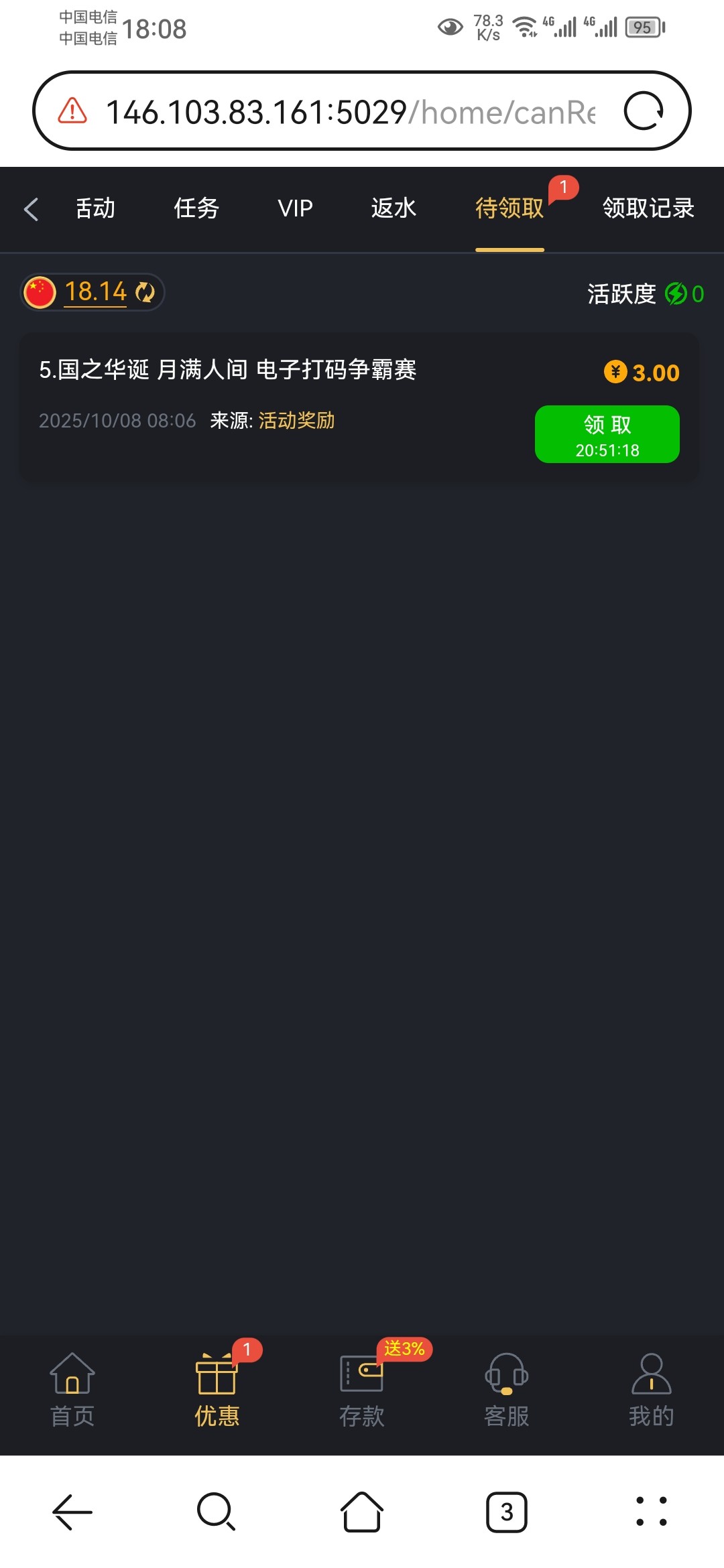The width and height of the screenshot is (724, 1568).
Task: Reload the page from the address bar
Action: (x=644, y=111)
